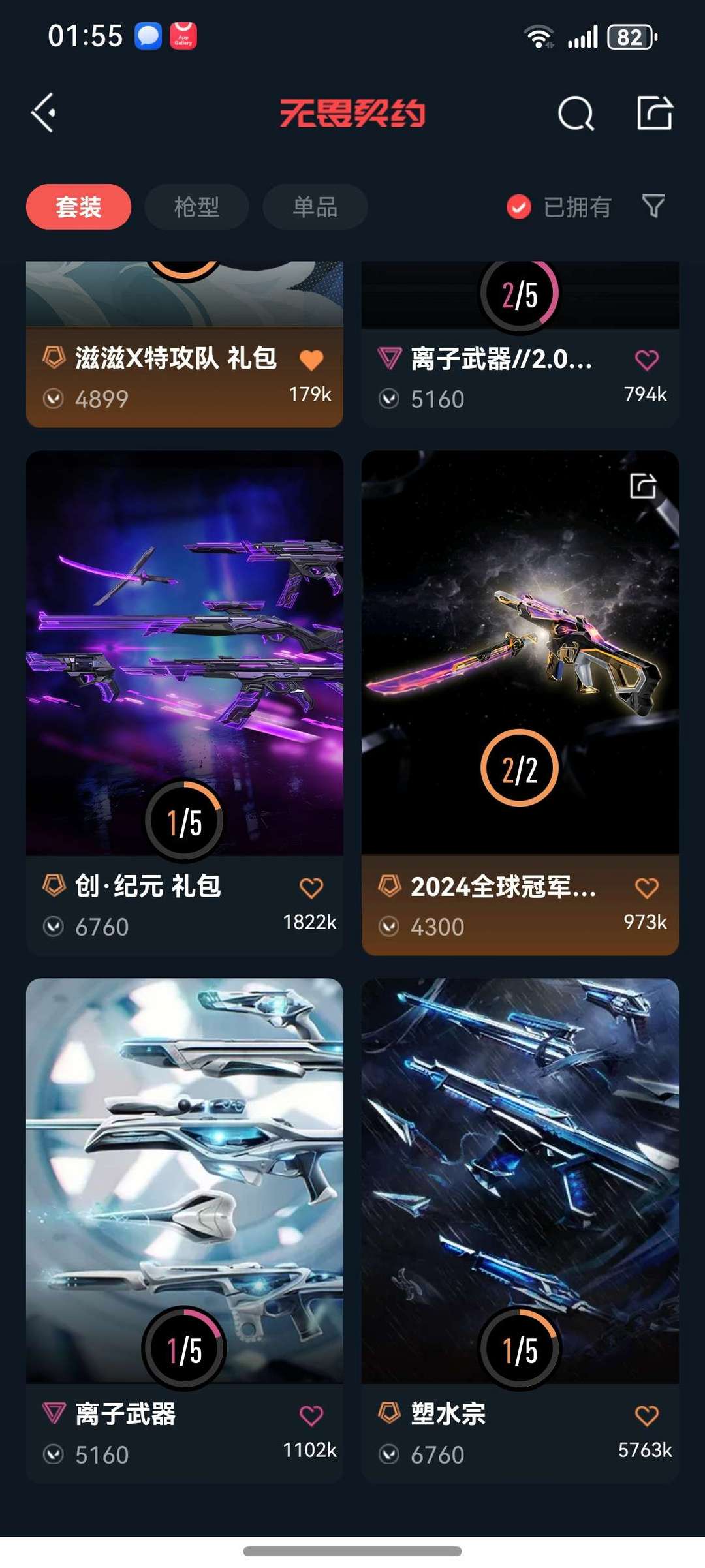Image resolution: width=705 pixels, height=1568 pixels.
Task: Add 离子武器 1102k bundle to favorites
Action: tap(311, 1415)
